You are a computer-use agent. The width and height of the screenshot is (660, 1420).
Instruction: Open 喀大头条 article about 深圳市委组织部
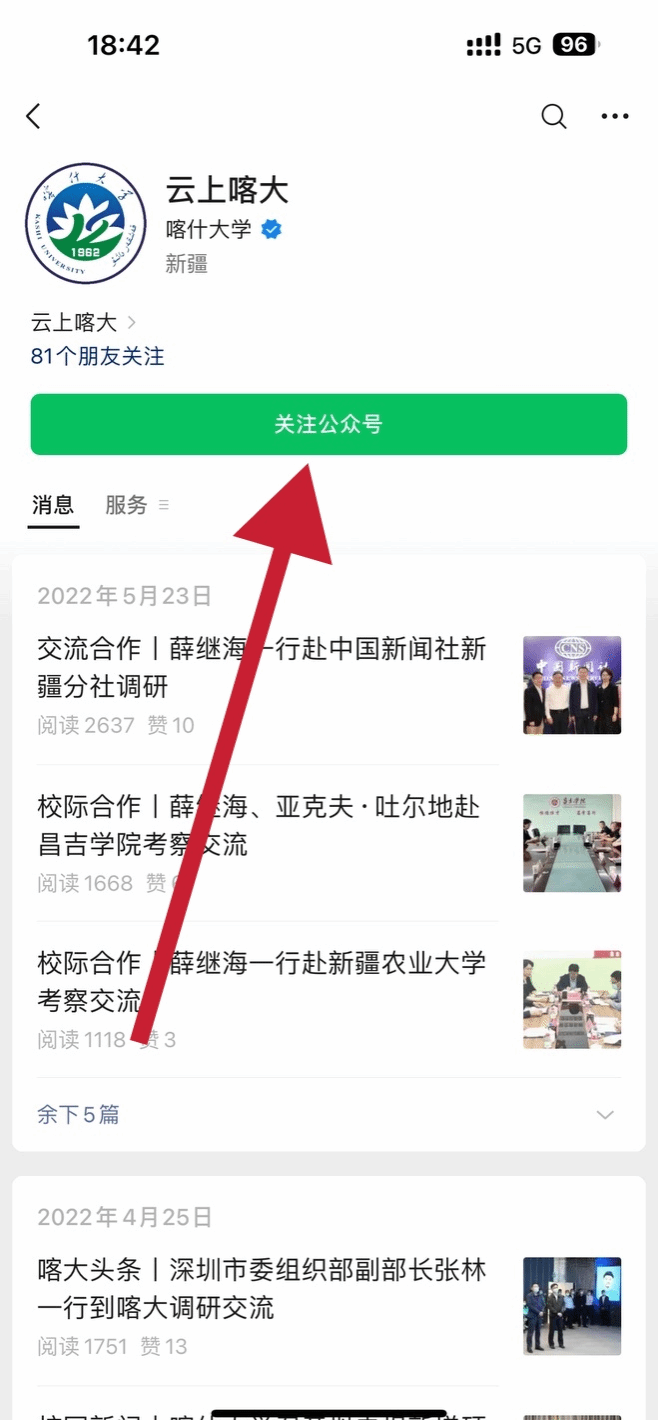point(262,1288)
